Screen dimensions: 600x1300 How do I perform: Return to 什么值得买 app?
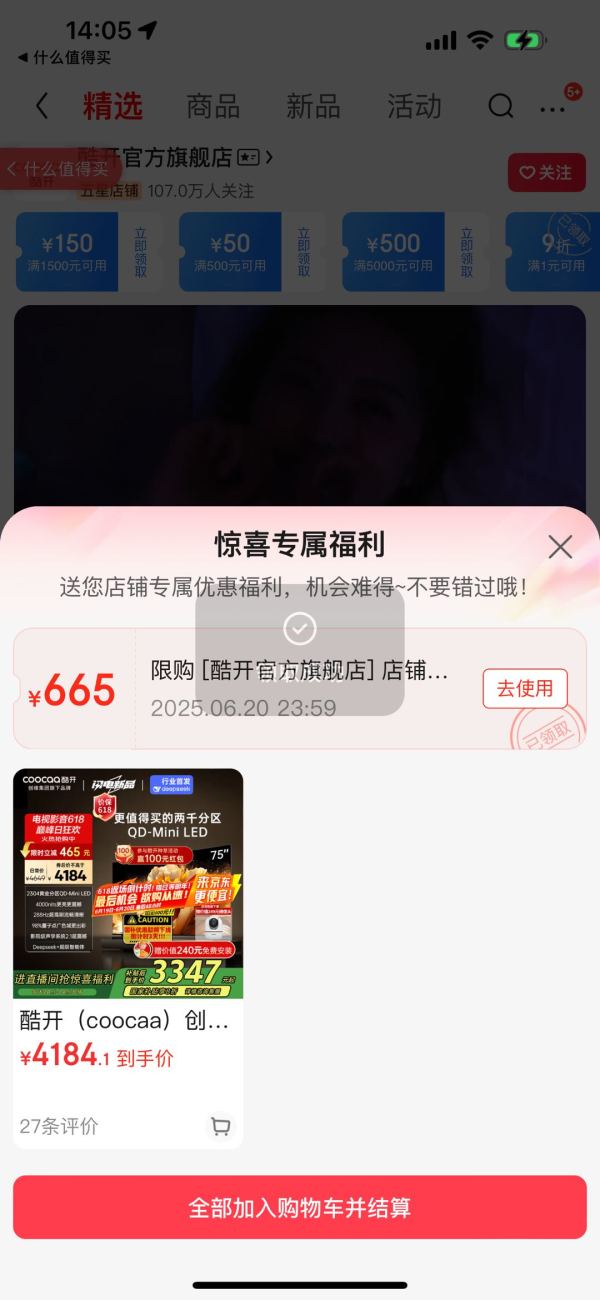pos(65,58)
